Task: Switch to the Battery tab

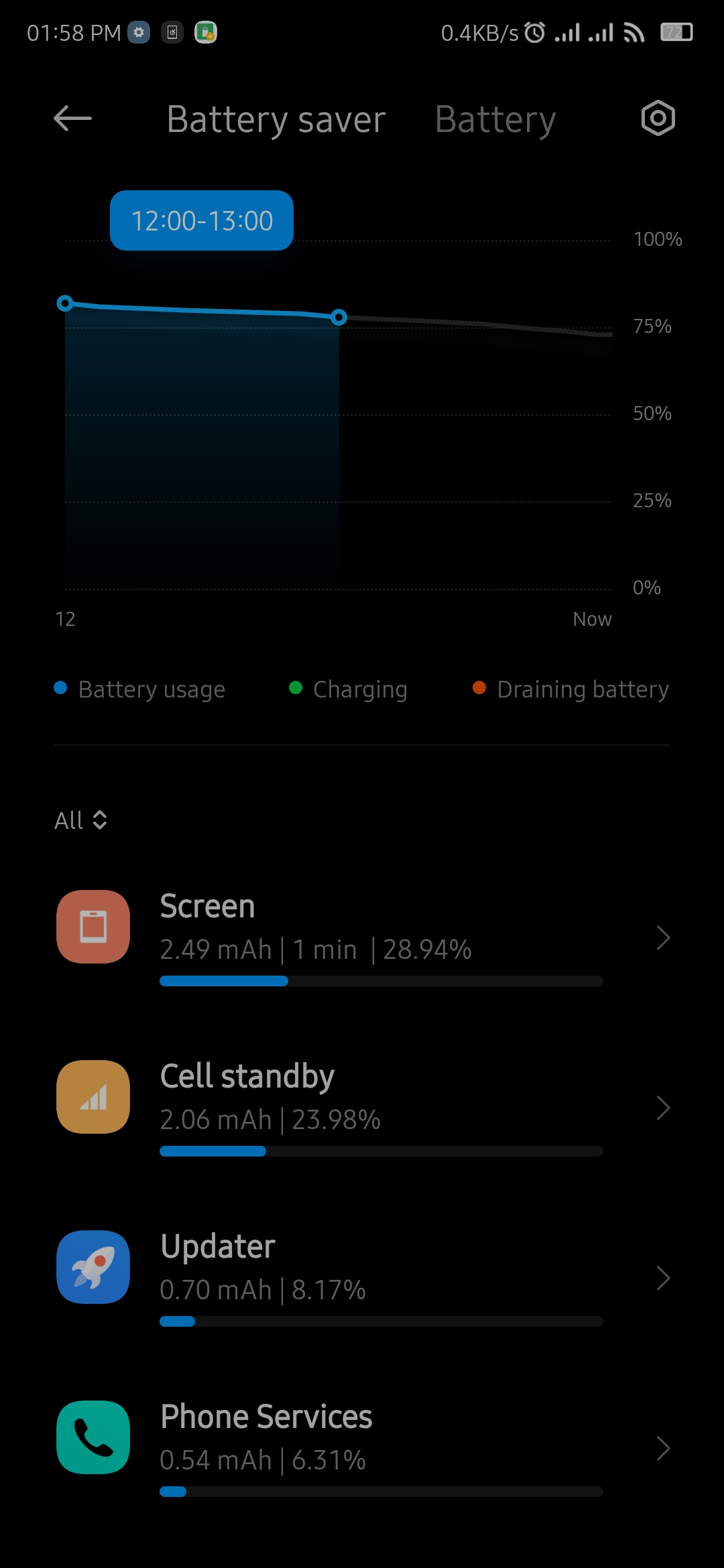Action: pos(495,120)
